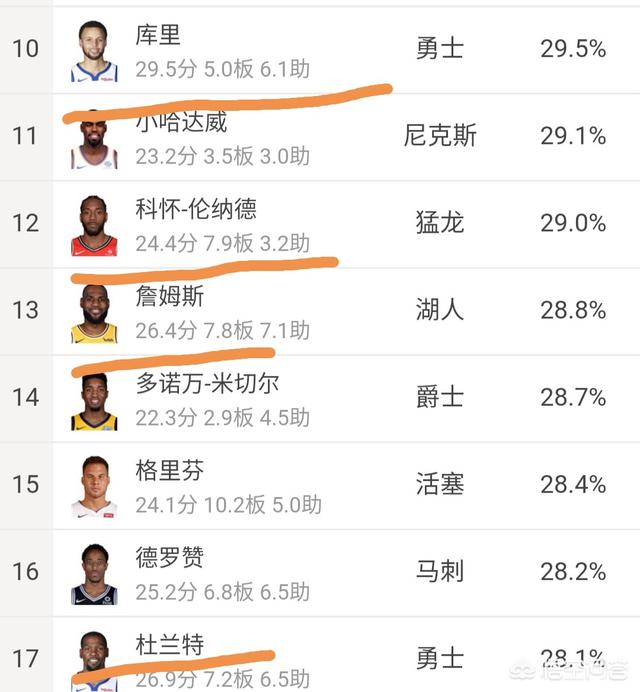The width and height of the screenshot is (640, 692).
Task: Open the row for 科怀-伦纳德
Action: click(x=320, y=223)
